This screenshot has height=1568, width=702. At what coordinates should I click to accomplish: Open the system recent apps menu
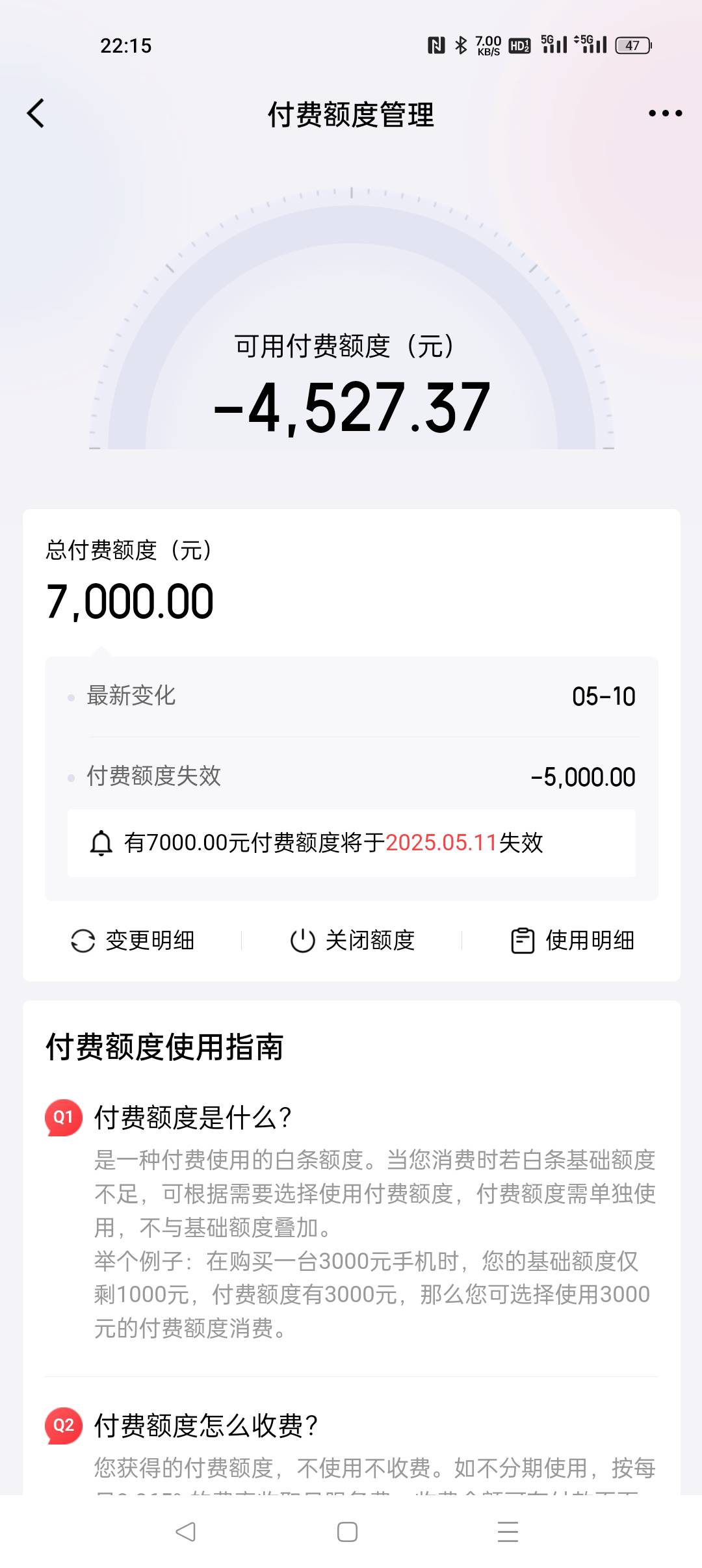click(508, 1532)
